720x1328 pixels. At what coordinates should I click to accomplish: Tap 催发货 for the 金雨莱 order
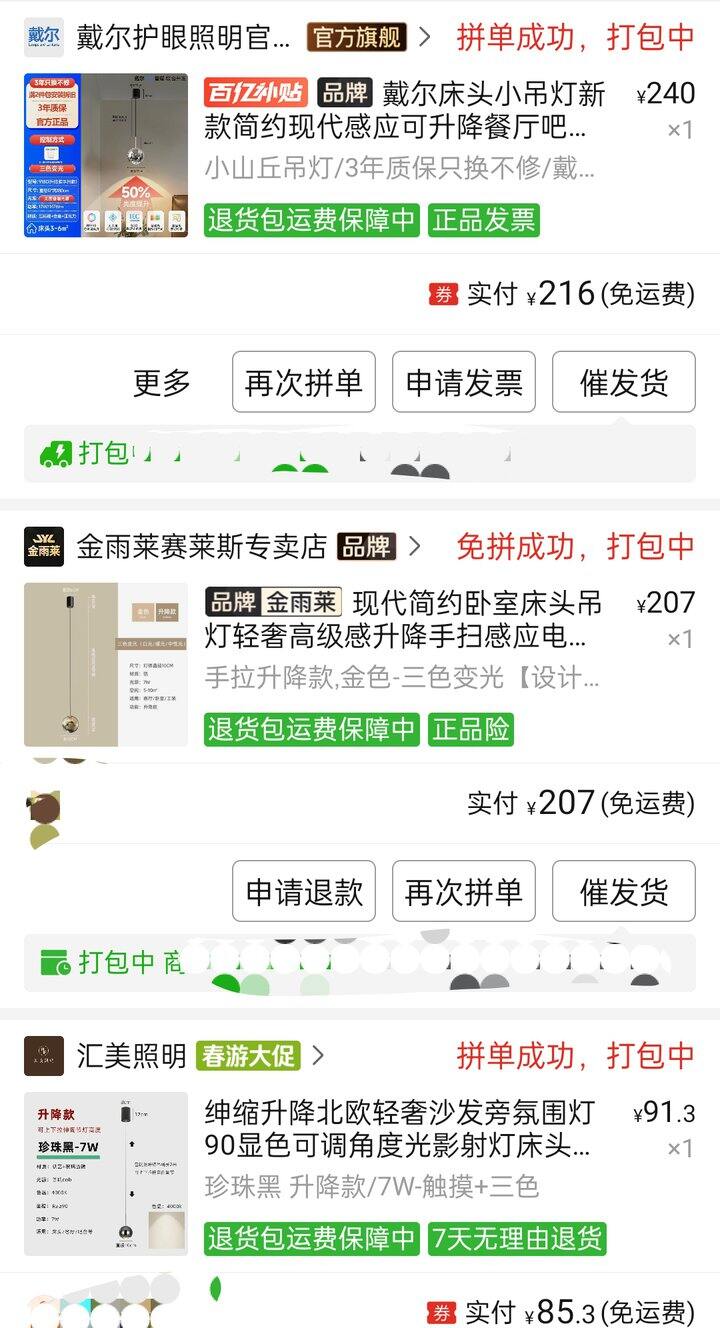[x=624, y=892]
